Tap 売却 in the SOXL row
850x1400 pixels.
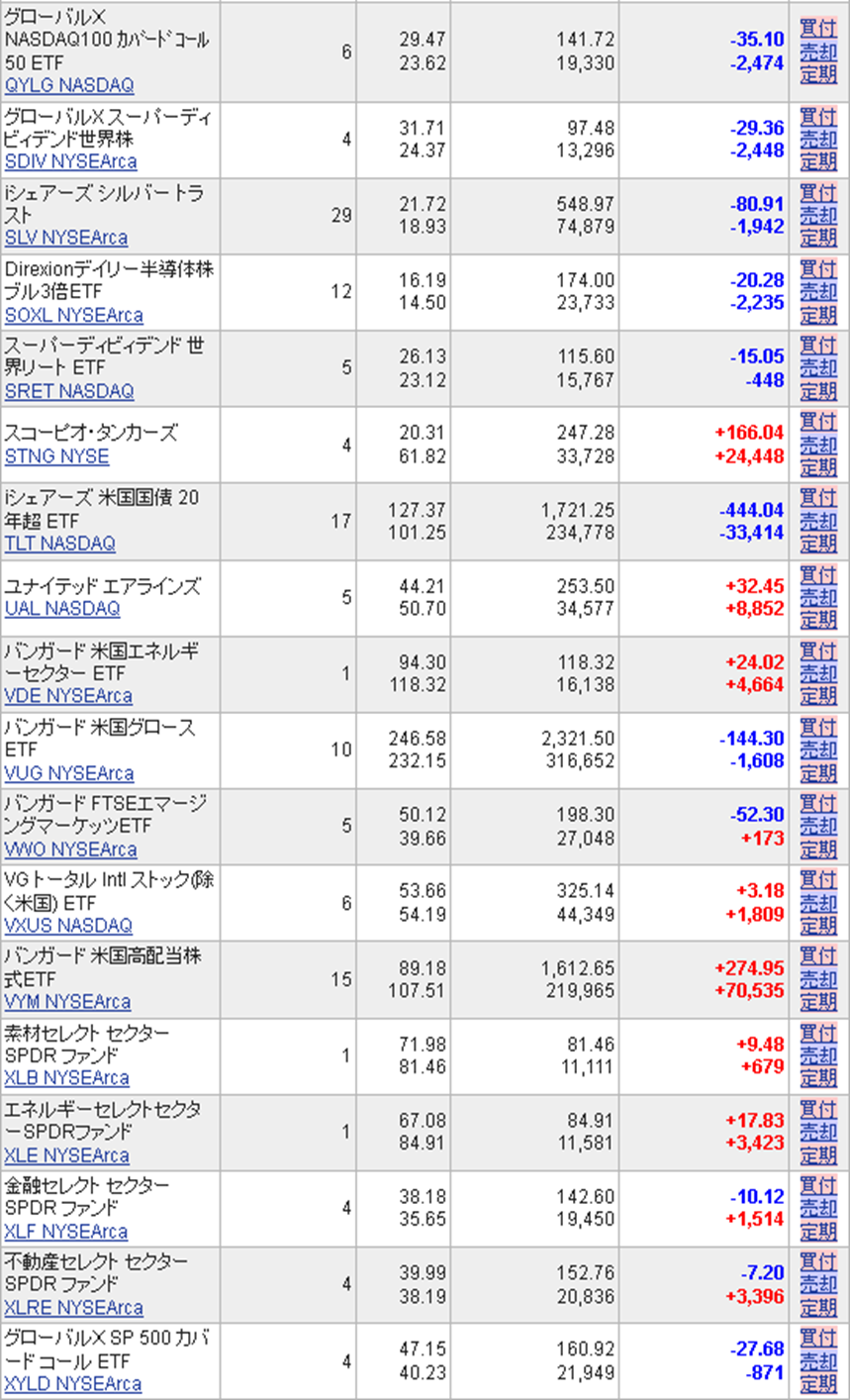pyautogui.click(x=818, y=292)
